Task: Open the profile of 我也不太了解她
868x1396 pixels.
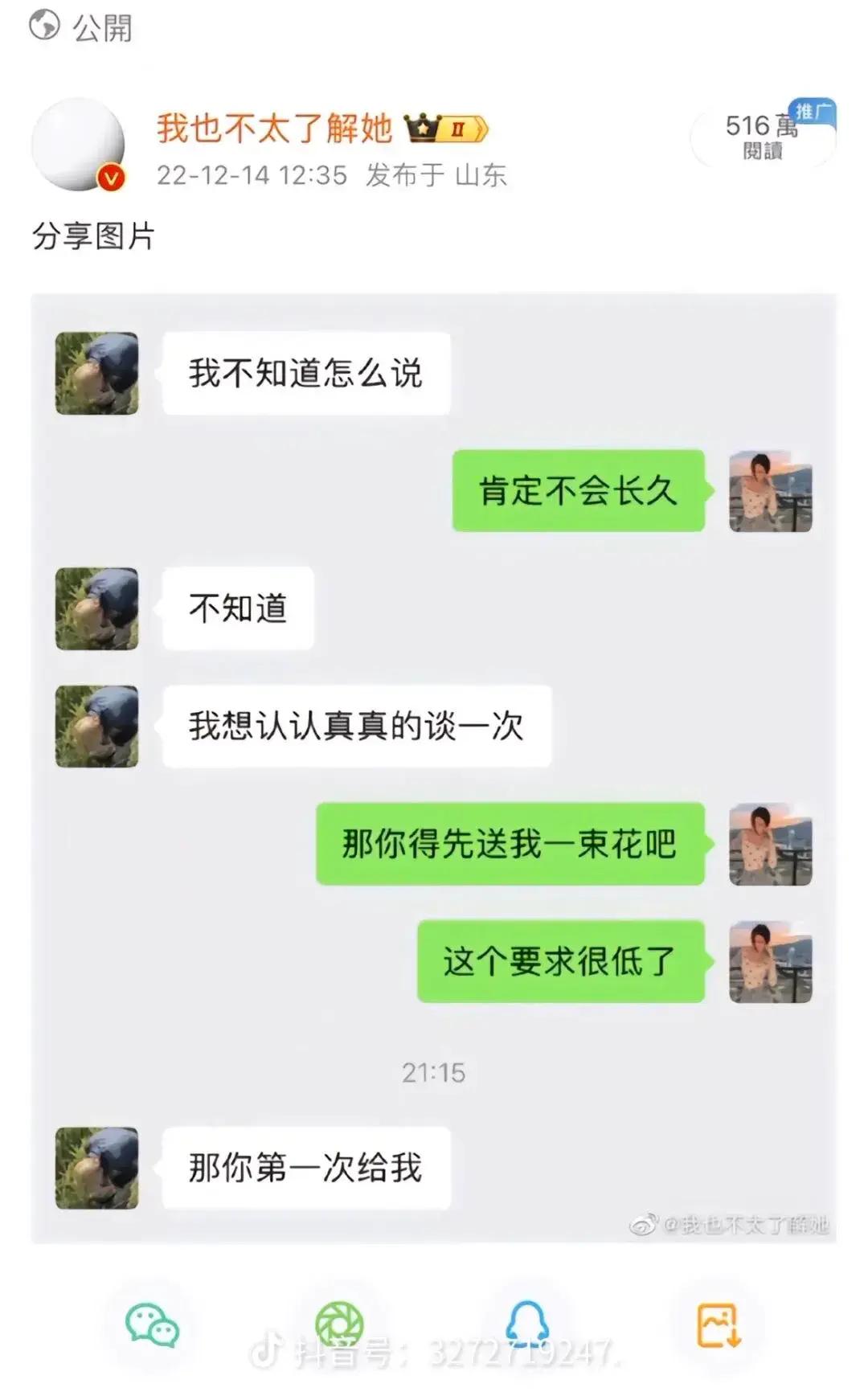Action: click(274, 129)
